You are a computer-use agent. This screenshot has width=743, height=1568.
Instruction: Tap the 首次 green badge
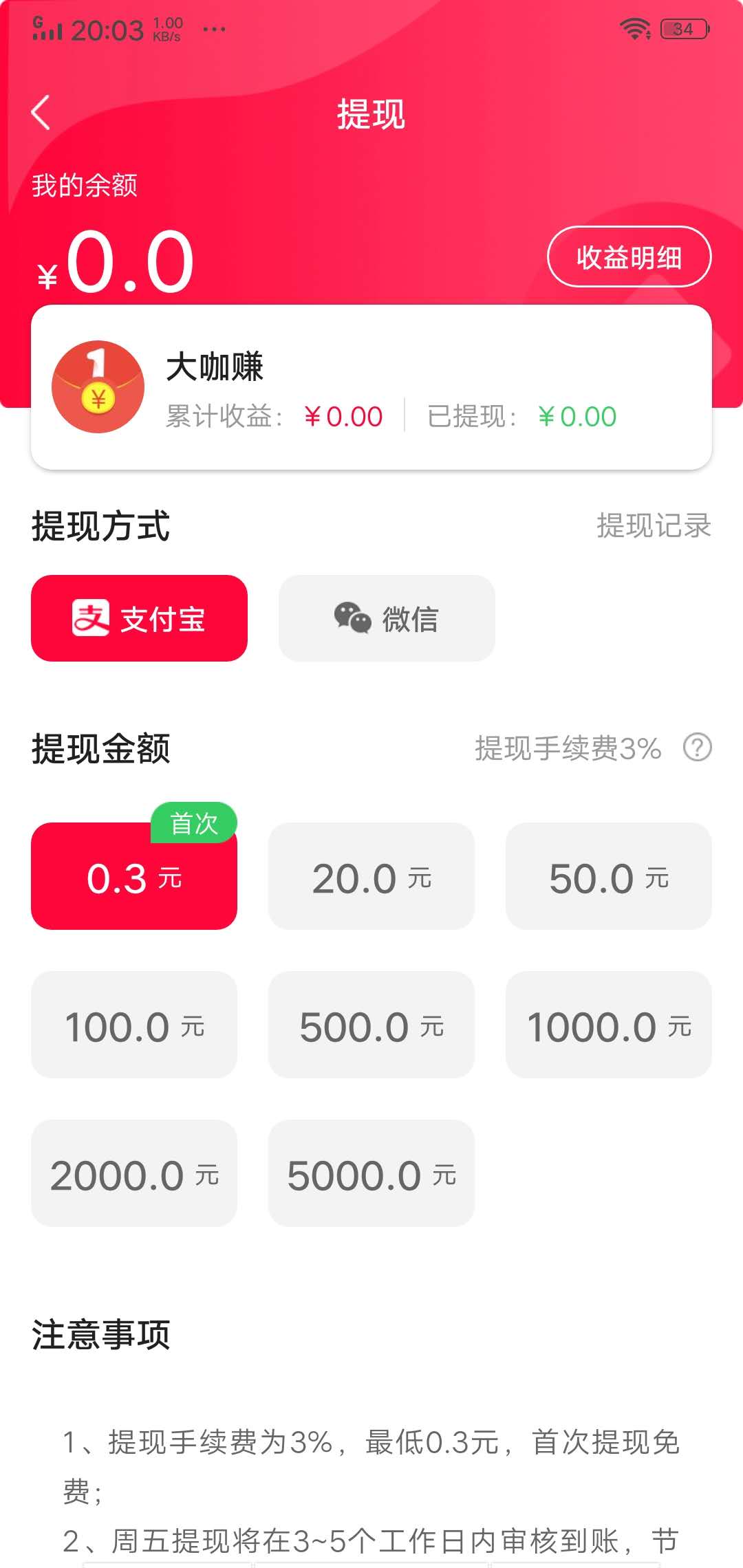(195, 822)
